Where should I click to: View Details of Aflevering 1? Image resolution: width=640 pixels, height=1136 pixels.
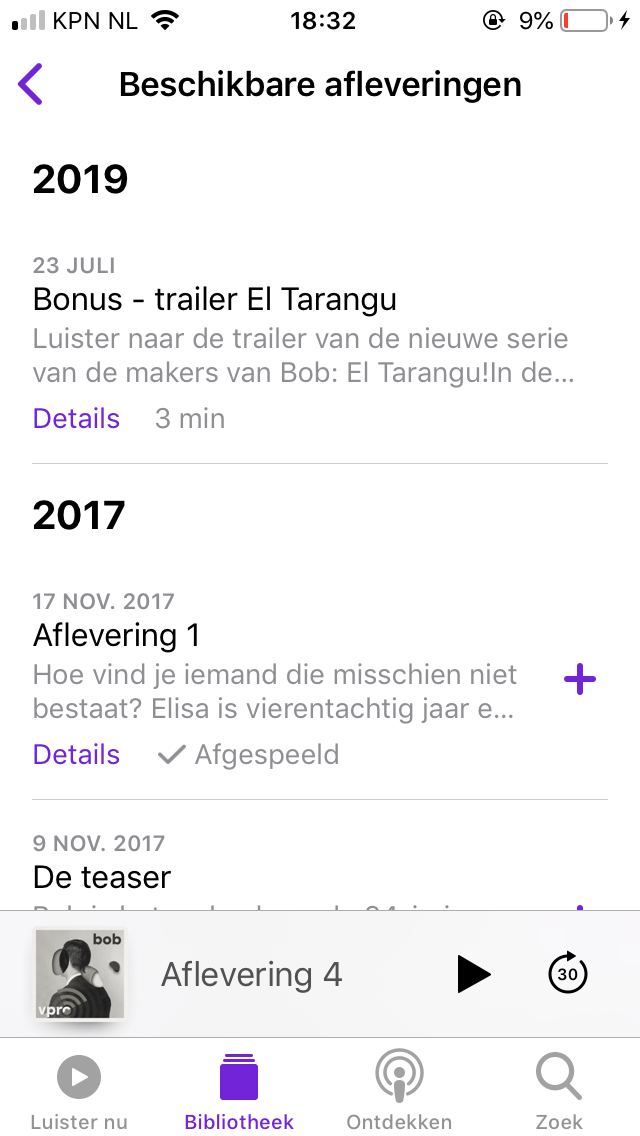pos(76,755)
